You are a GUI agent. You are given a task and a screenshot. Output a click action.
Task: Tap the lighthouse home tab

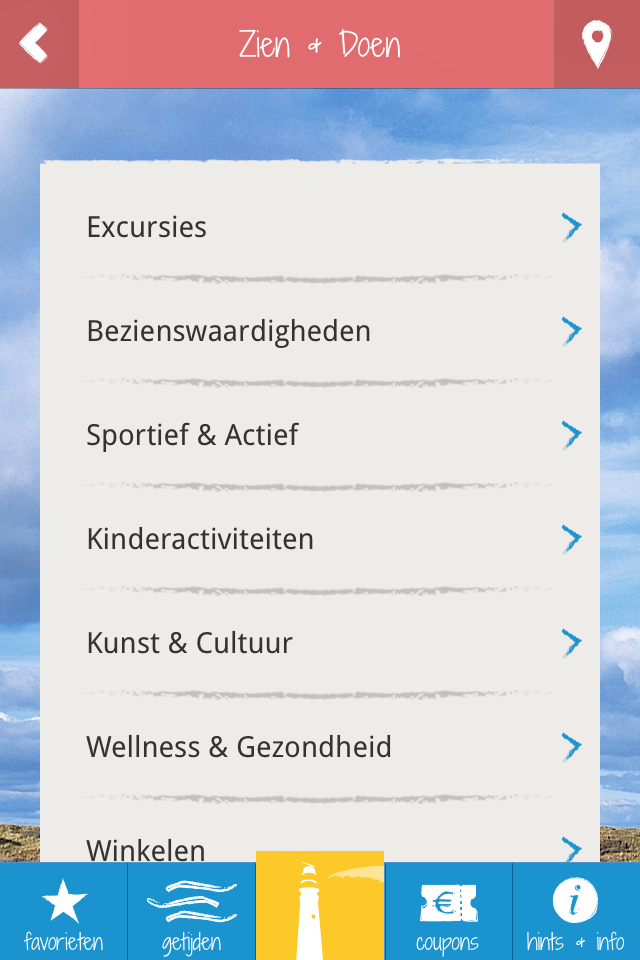[x=320, y=906]
